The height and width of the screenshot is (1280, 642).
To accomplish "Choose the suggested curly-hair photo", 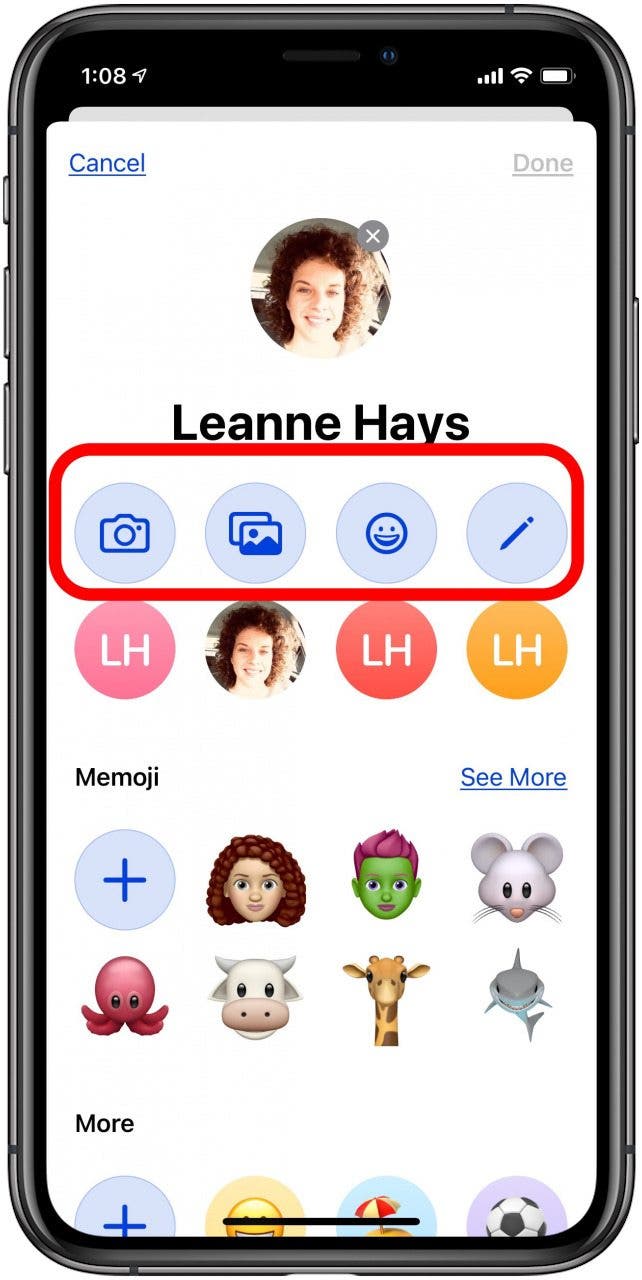I will point(255,650).
